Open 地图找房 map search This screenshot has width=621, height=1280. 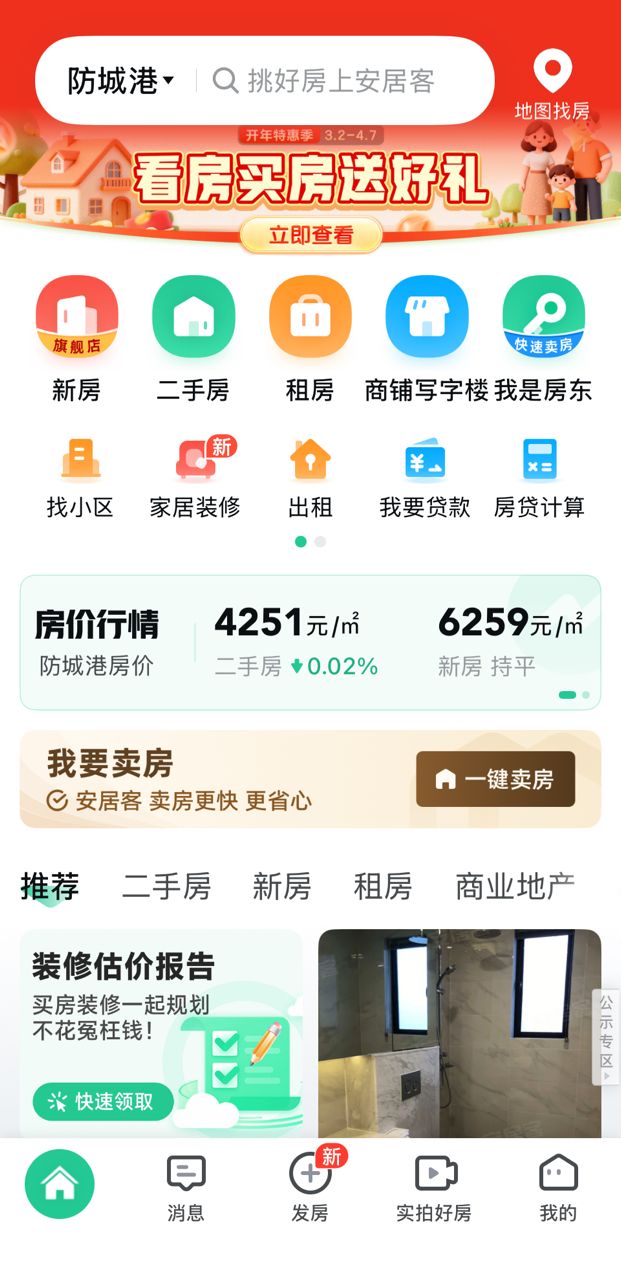coord(552,87)
